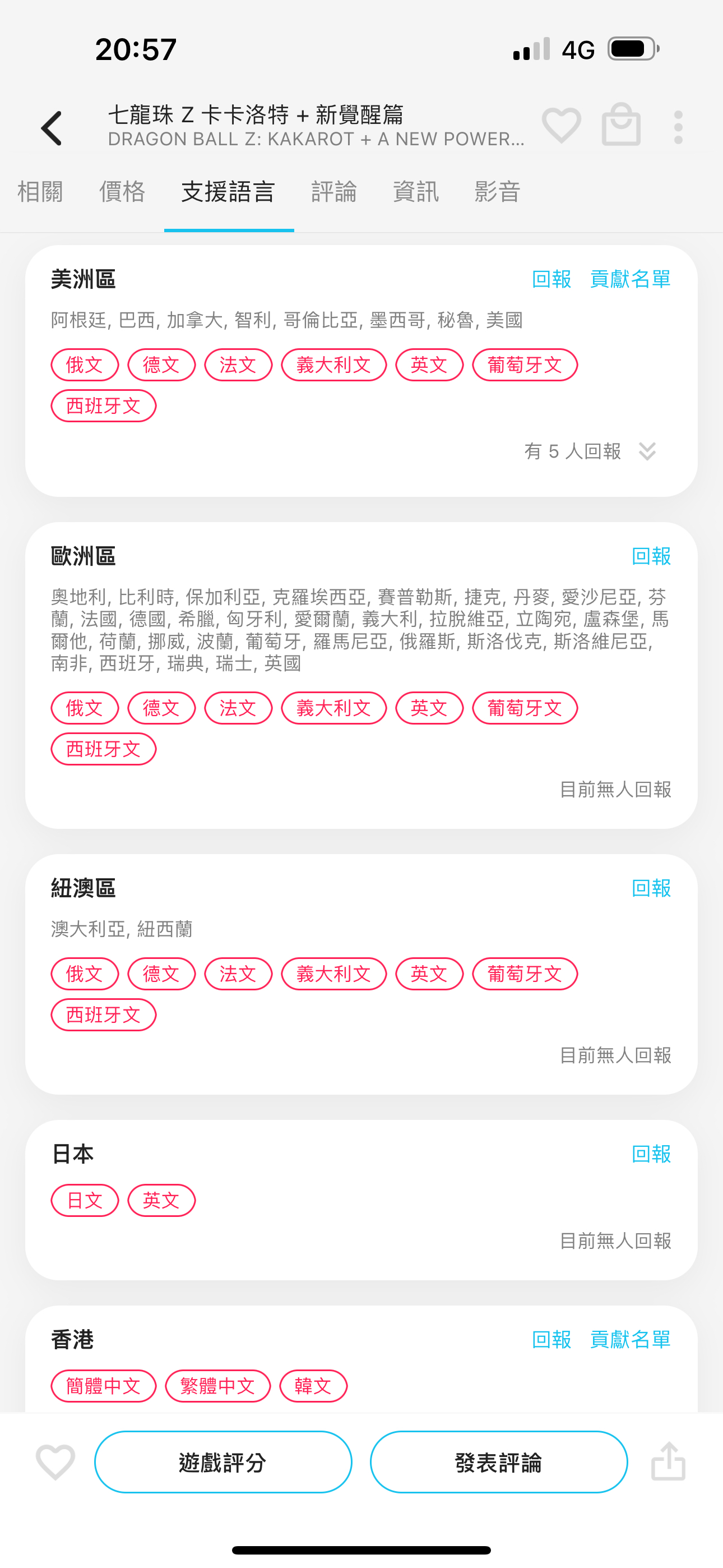Tap the 遊戲評分 button
Viewport: 723px width, 1568px height.
coord(224,1462)
